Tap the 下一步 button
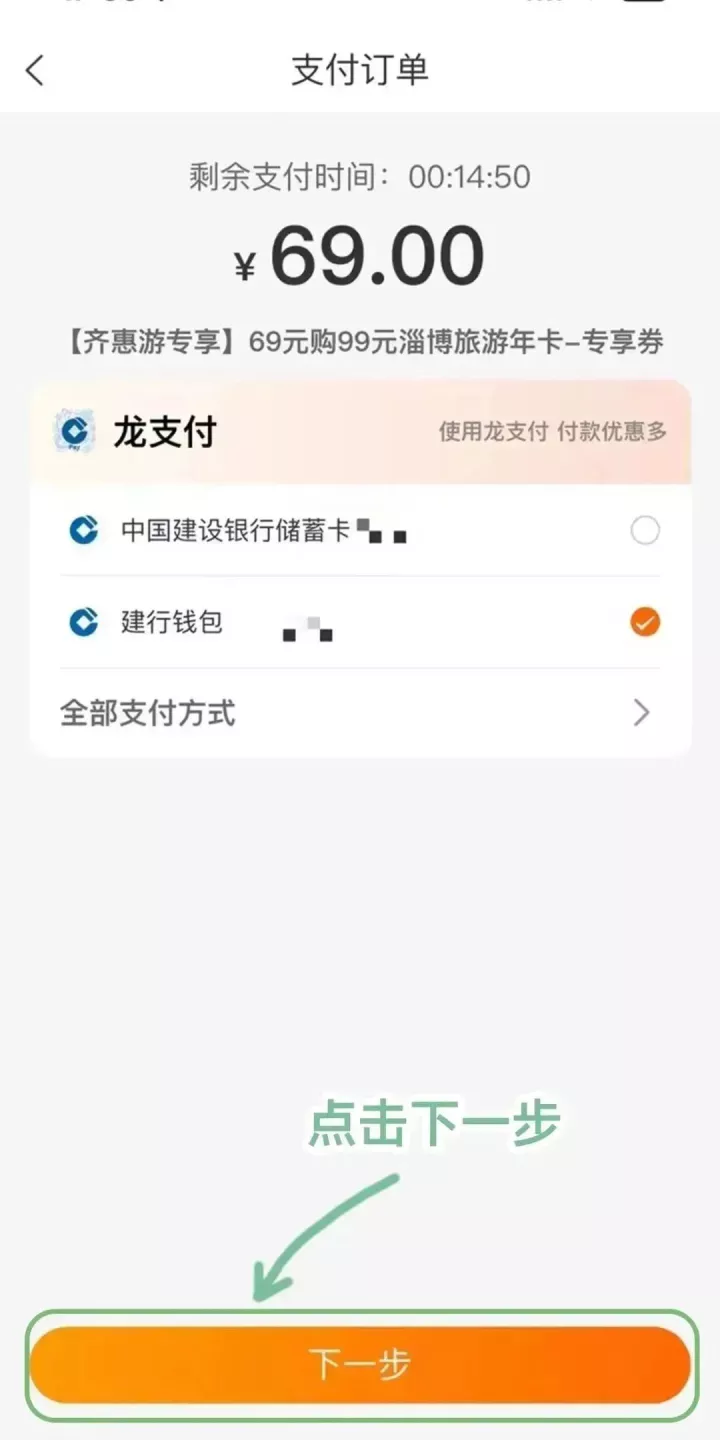Screen dimensions: 720x1440 [x=360, y=1364]
